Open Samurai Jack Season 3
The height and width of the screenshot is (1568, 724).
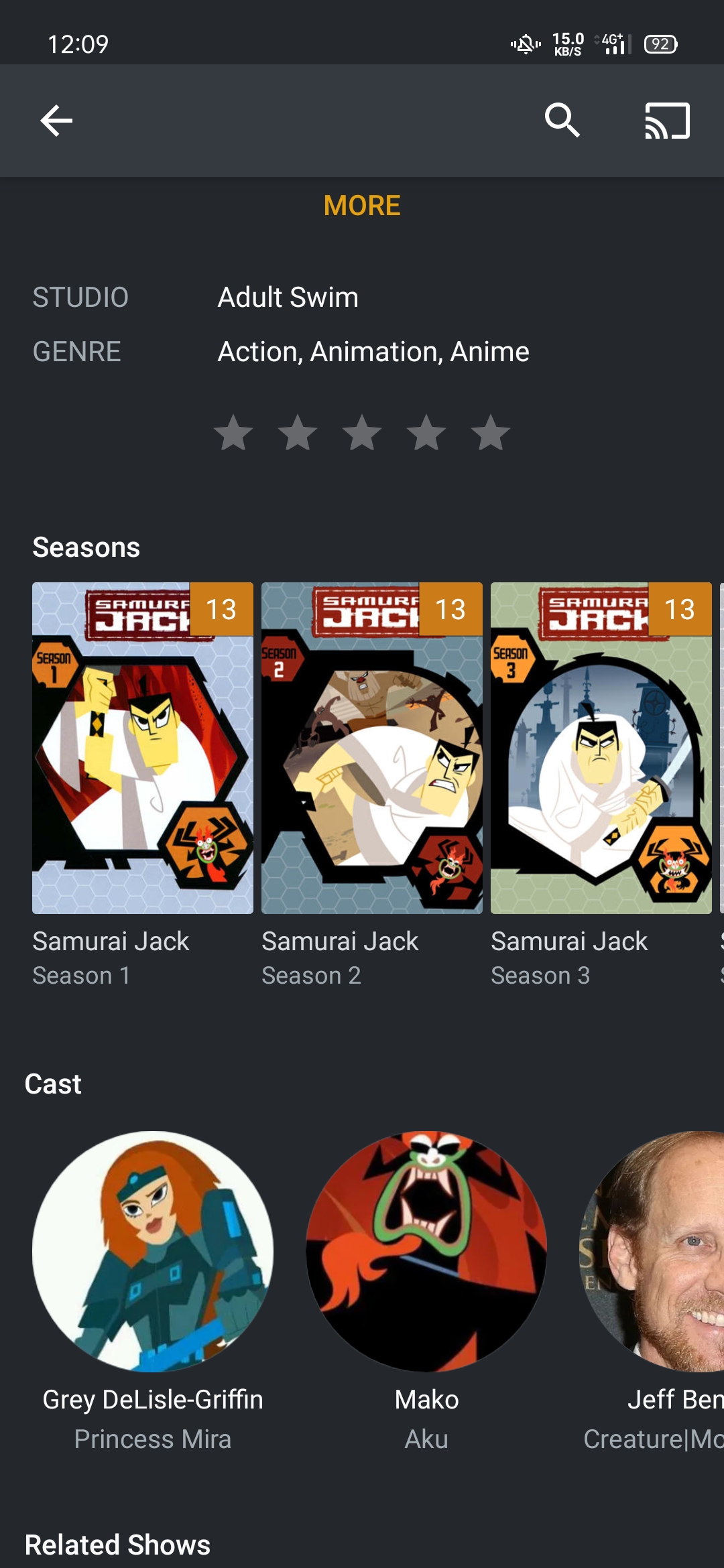tap(601, 748)
